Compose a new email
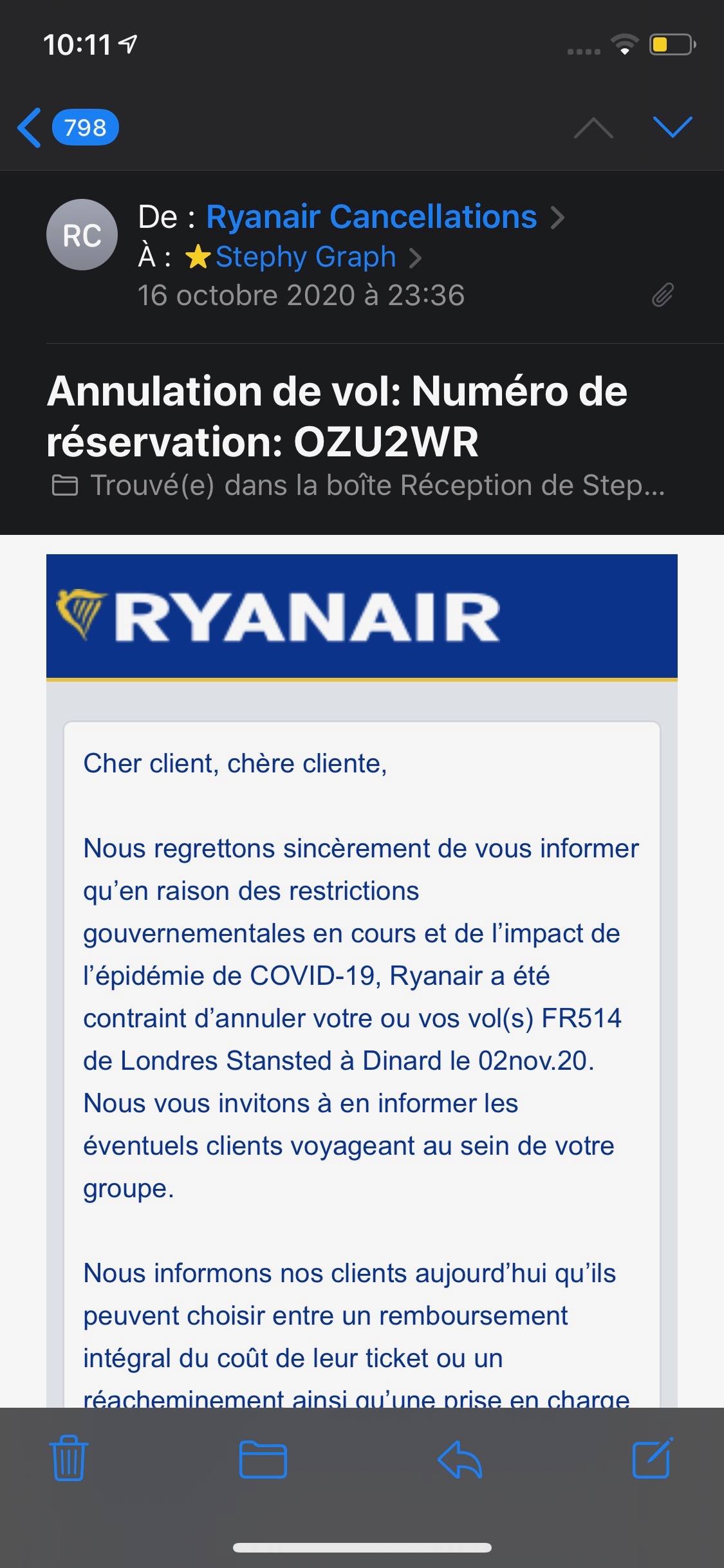 pyautogui.click(x=652, y=1458)
